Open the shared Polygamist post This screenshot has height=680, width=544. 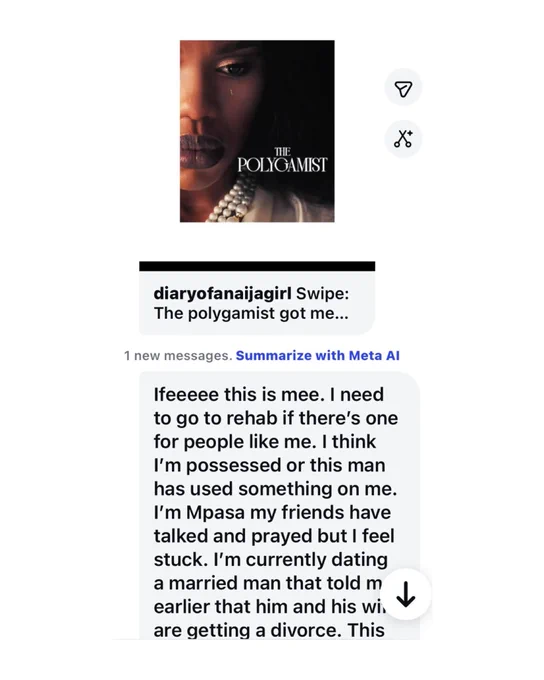tap(257, 131)
